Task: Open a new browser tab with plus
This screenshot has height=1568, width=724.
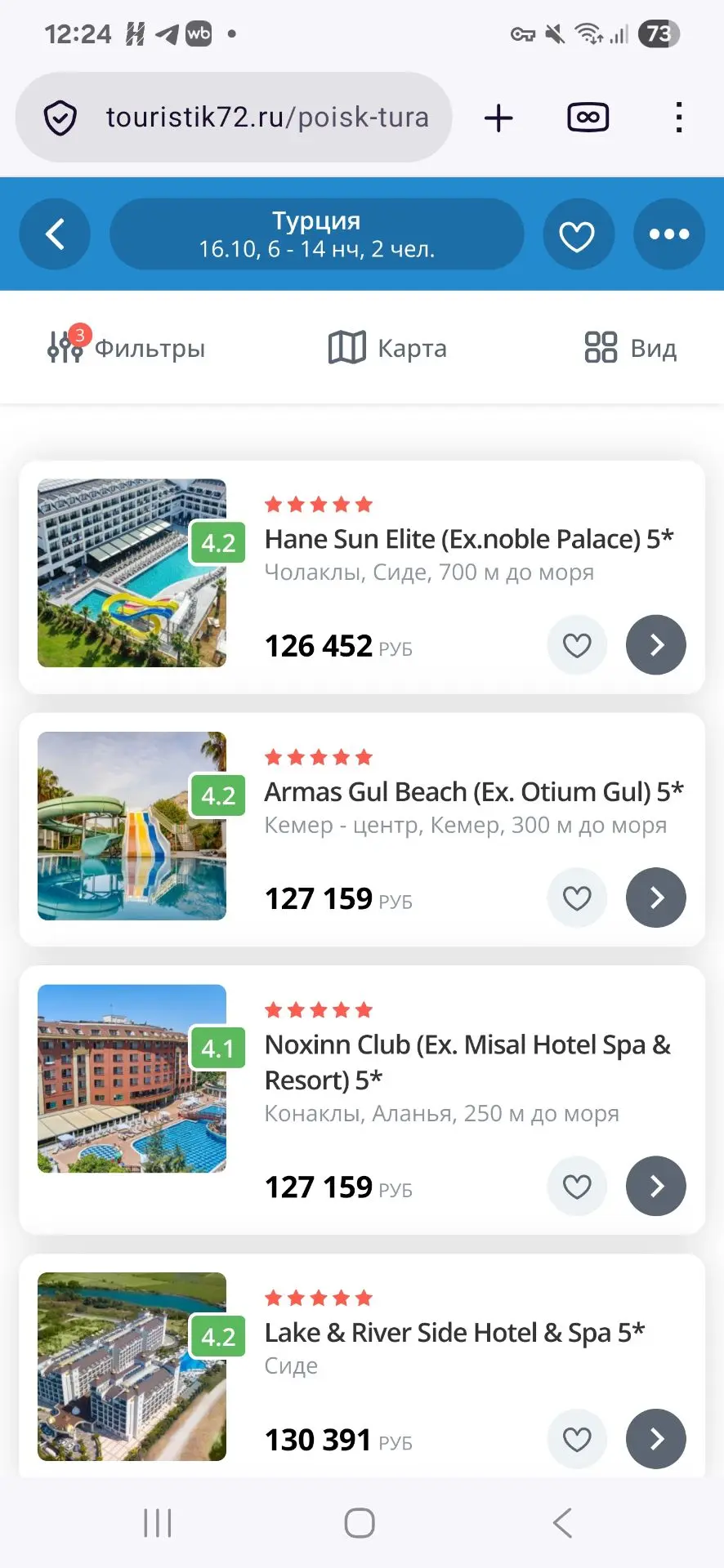Action: (498, 118)
